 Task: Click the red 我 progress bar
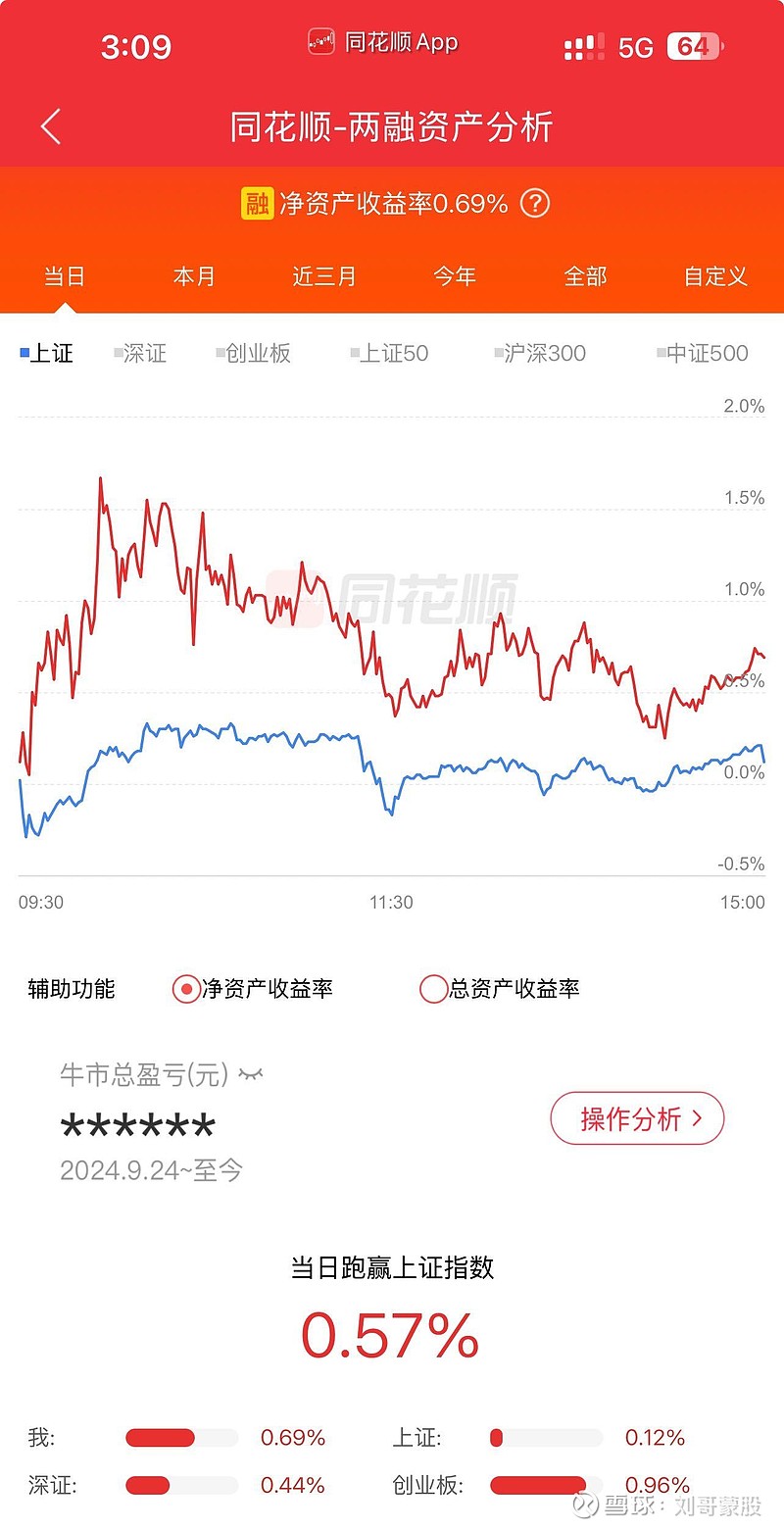click(x=160, y=1438)
